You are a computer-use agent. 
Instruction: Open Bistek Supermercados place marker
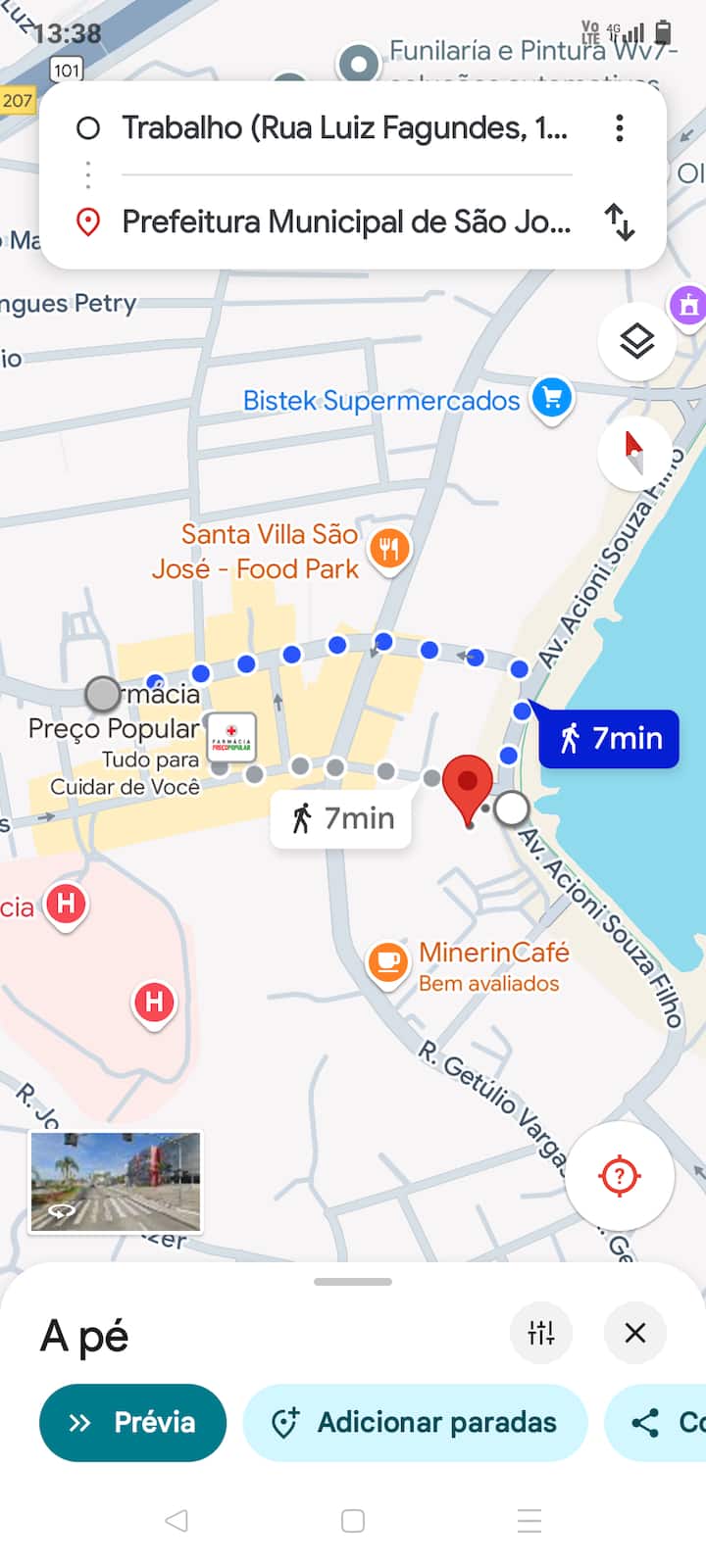point(552,398)
